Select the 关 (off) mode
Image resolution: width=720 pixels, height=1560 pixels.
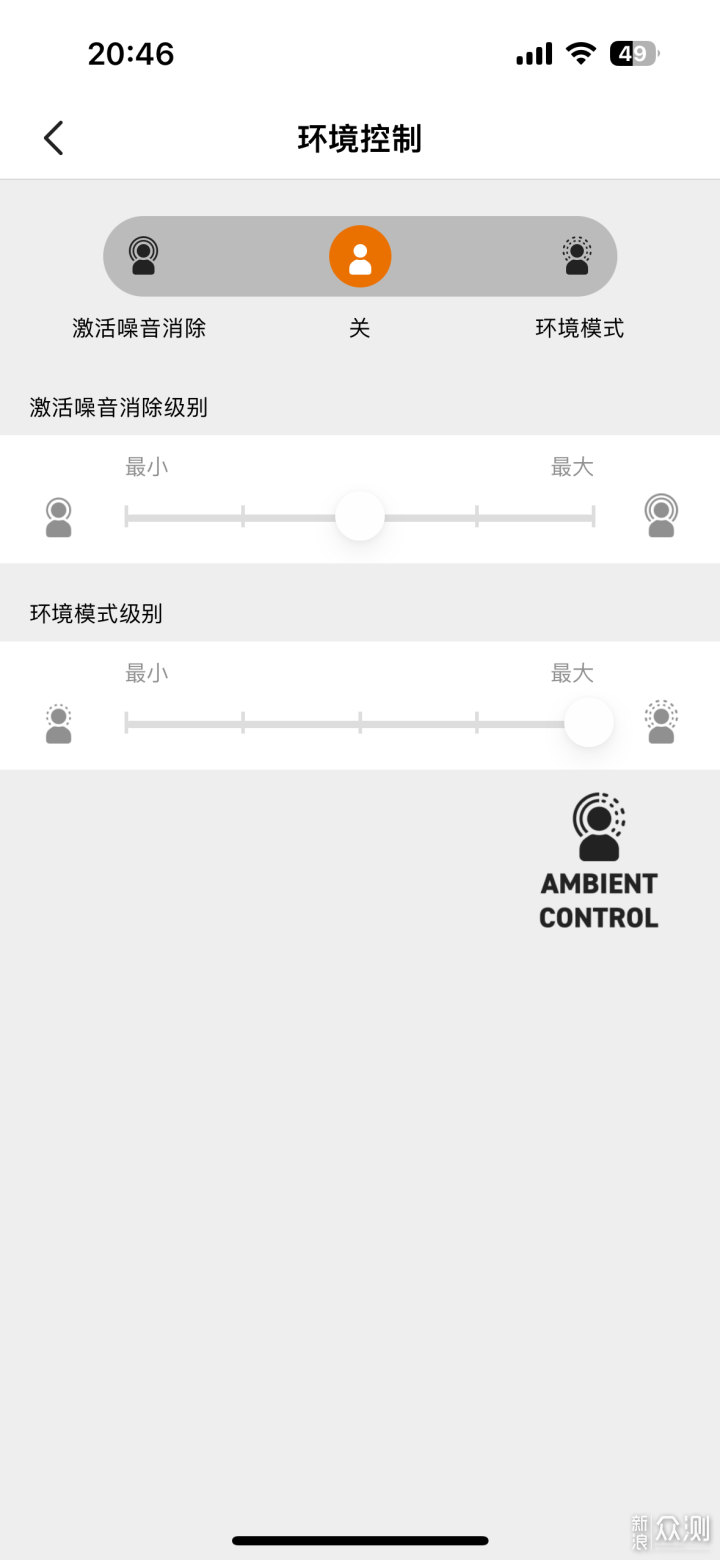[x=360, y=257]
